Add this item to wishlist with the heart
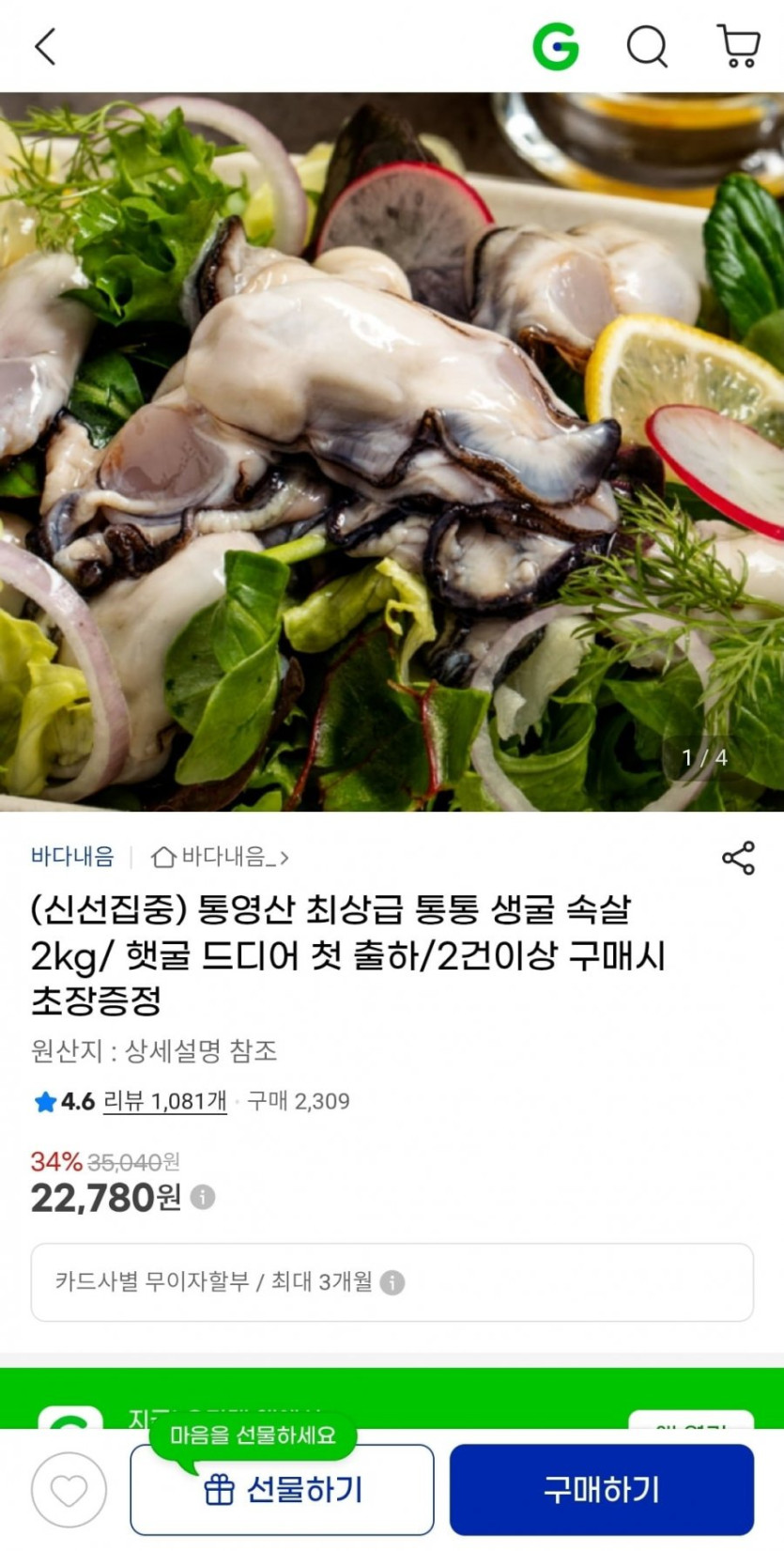784x1551 pixels. (69, 1489)
